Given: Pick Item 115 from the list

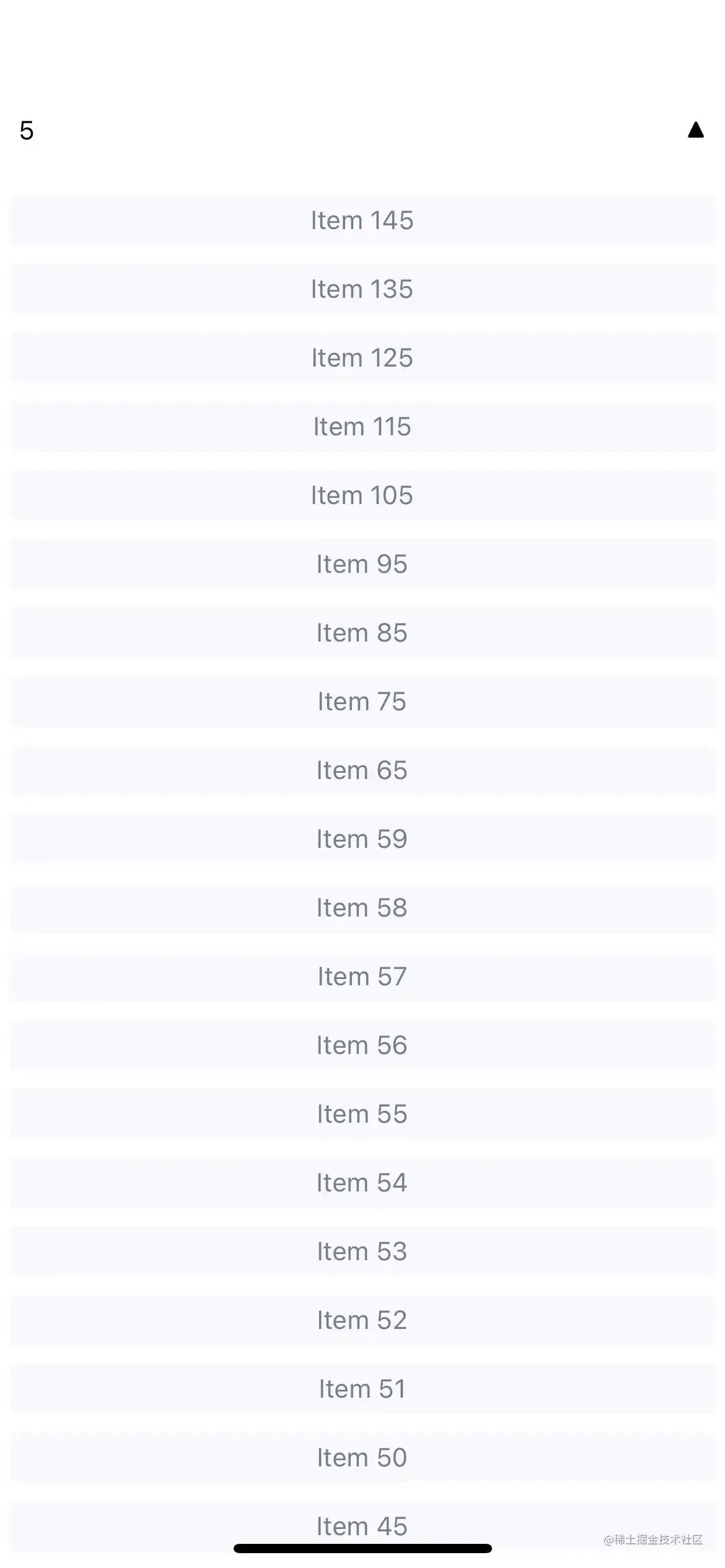Looking at the screenshot, I should coord(362,427).
